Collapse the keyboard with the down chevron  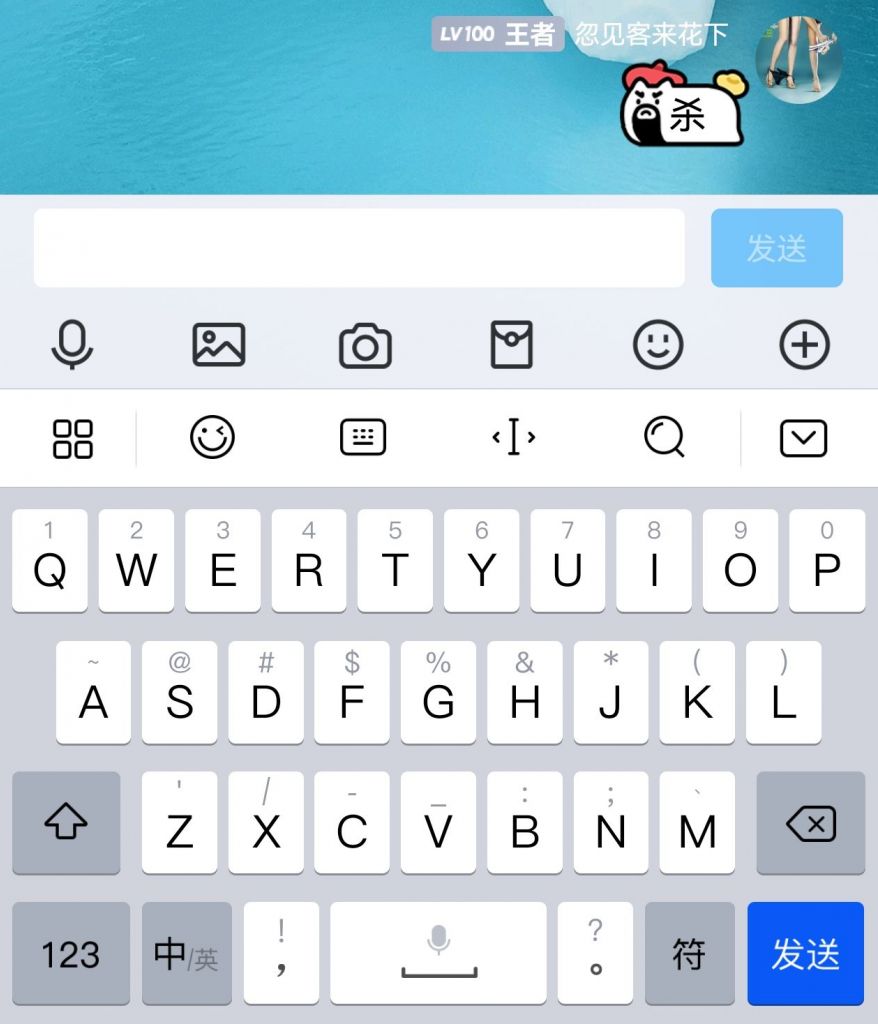(803, 437)
